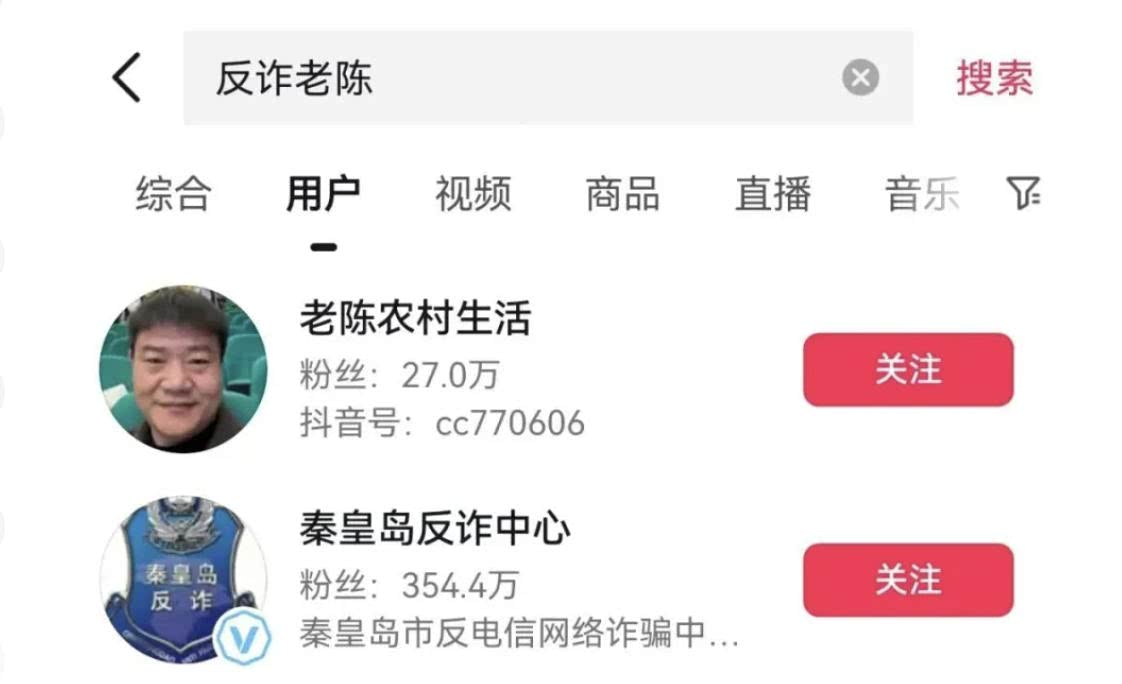Open the search filter options
Viewport: 1122px width, 684px height.
click(x=1022, y=192)
